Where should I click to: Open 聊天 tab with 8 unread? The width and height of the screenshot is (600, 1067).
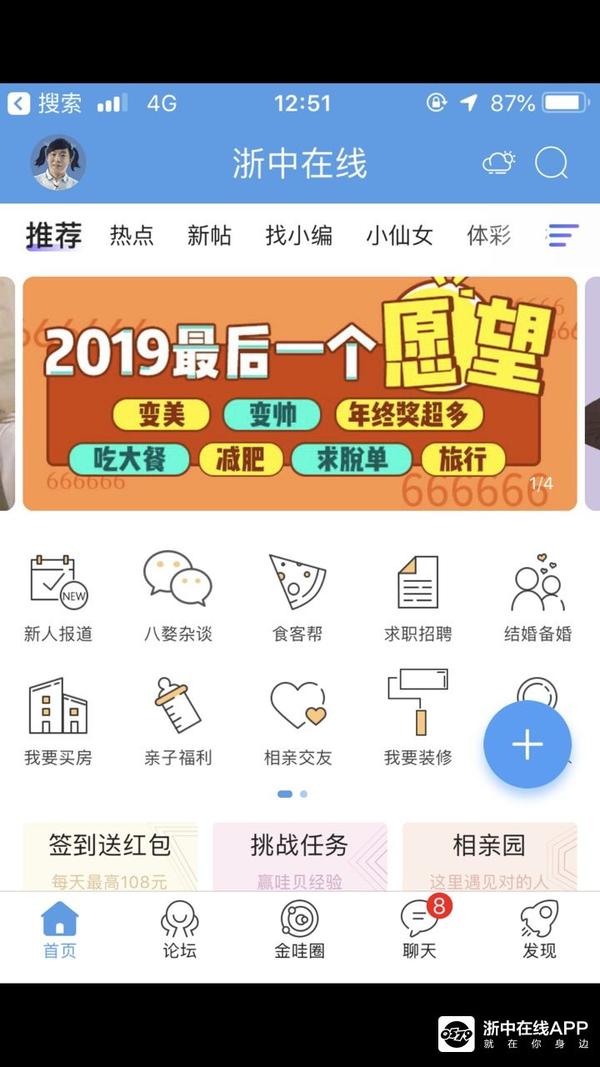[x=419, y=930]
